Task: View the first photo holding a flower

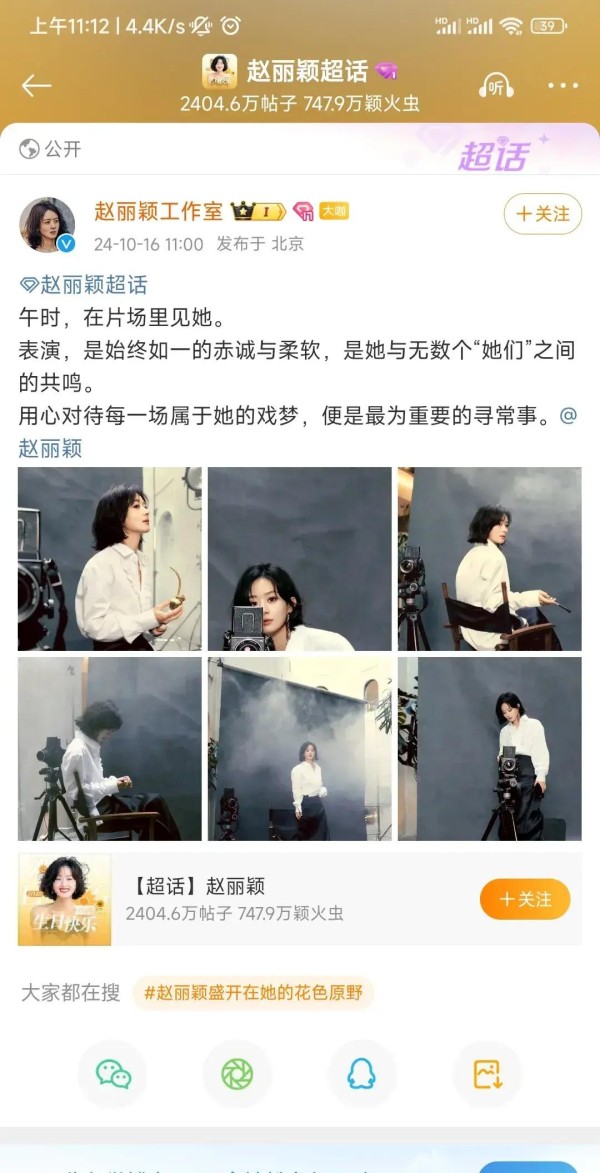Action: point(110,559)
